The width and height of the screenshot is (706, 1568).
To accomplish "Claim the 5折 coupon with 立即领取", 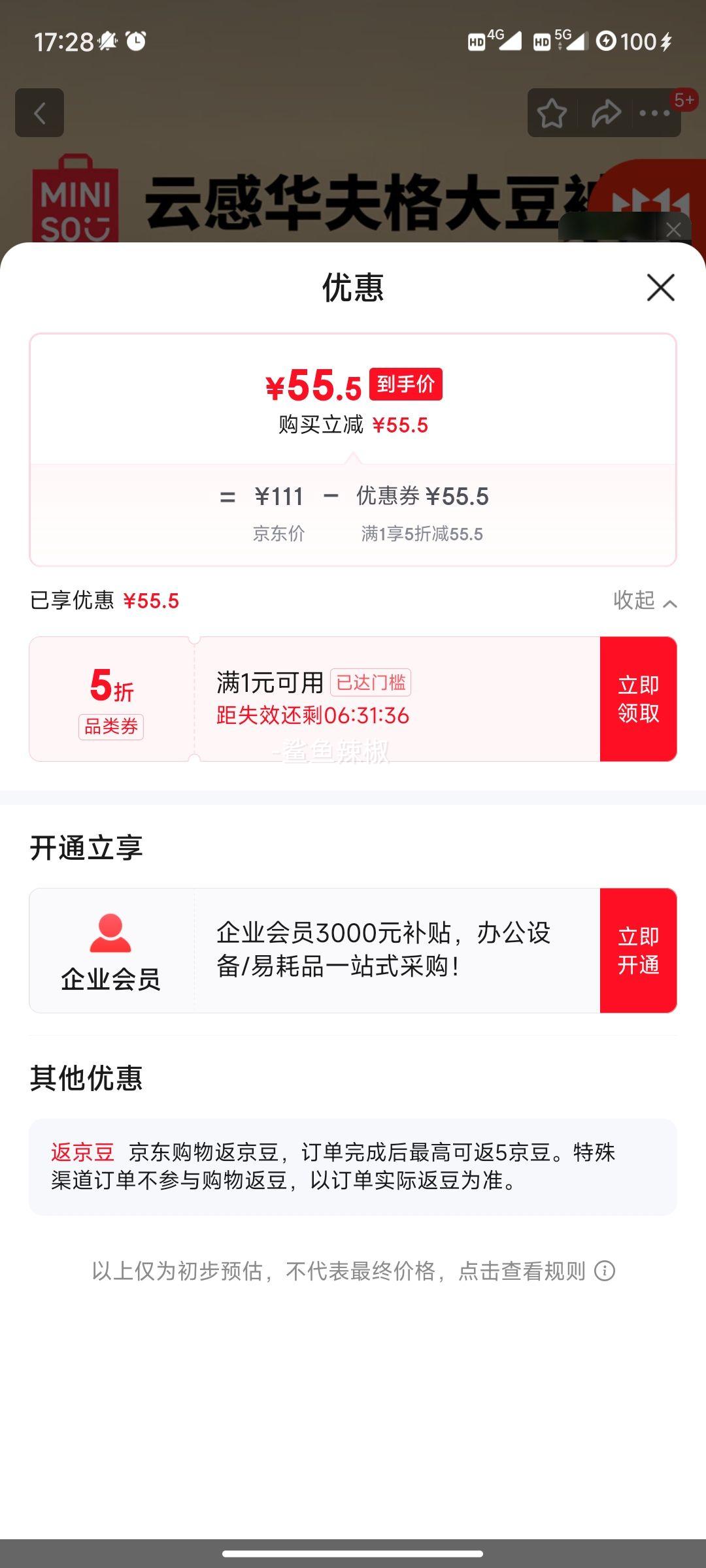I will pyautogui.click(x=638, y=699).
